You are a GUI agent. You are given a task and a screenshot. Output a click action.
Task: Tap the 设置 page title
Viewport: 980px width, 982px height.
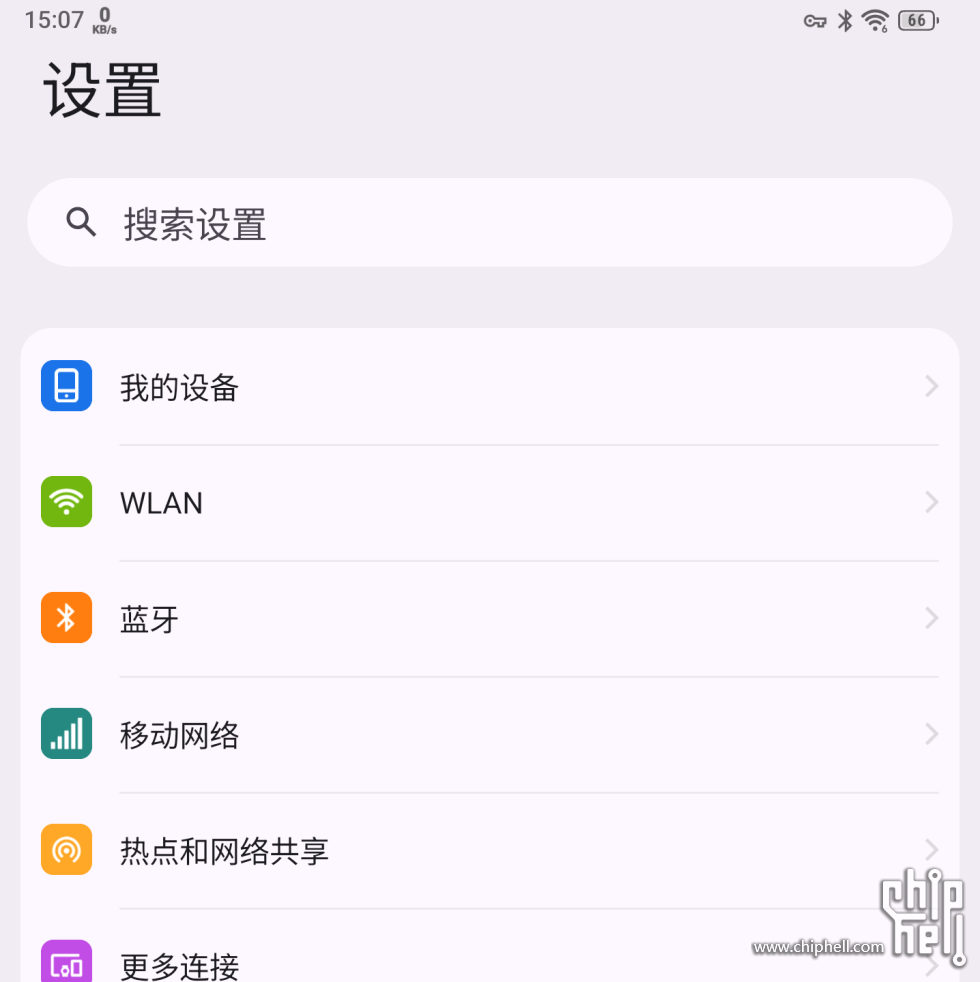point(100,88)
